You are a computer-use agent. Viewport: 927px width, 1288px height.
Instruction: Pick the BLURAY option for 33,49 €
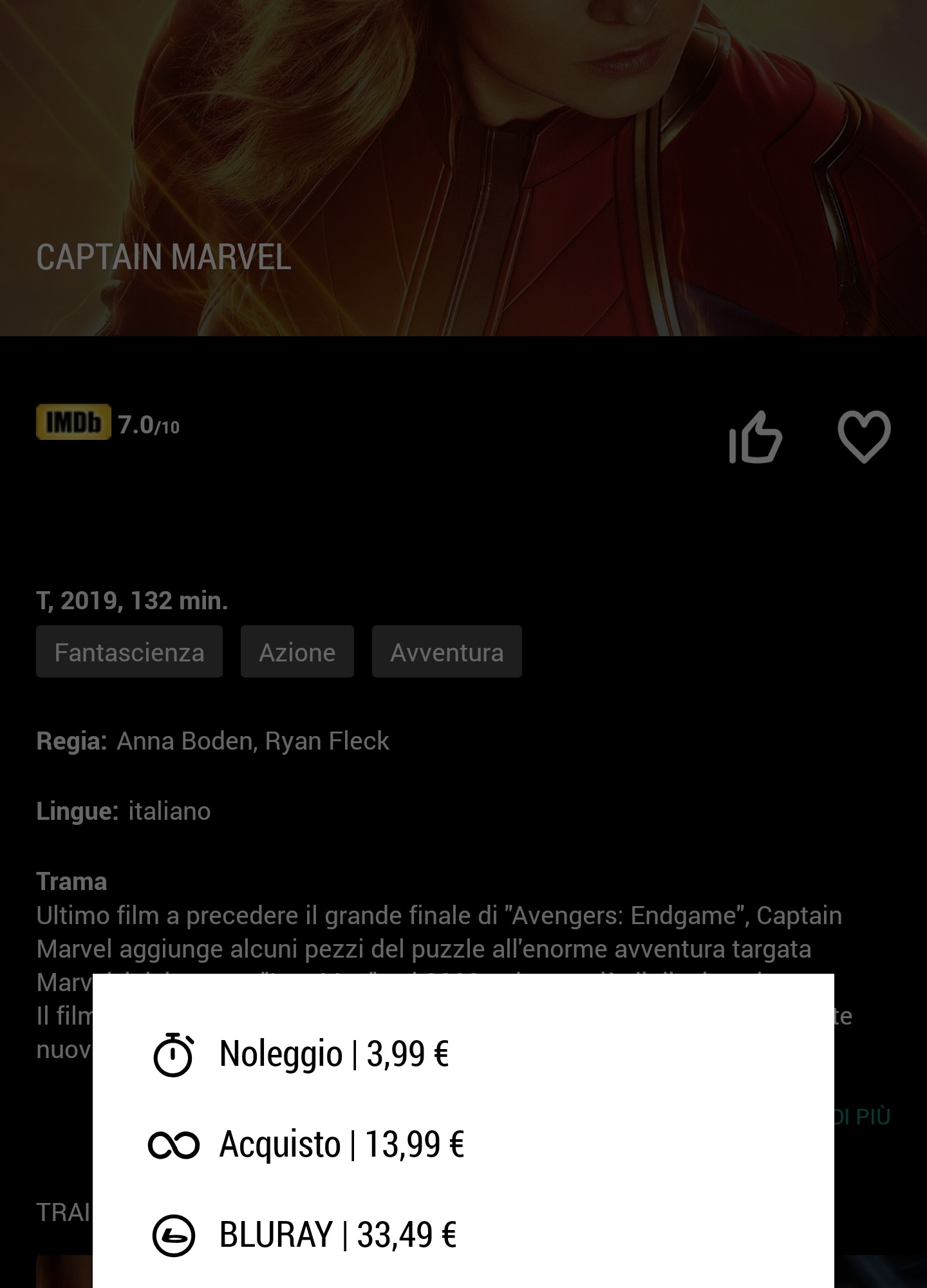click(x=337, y=1235)
